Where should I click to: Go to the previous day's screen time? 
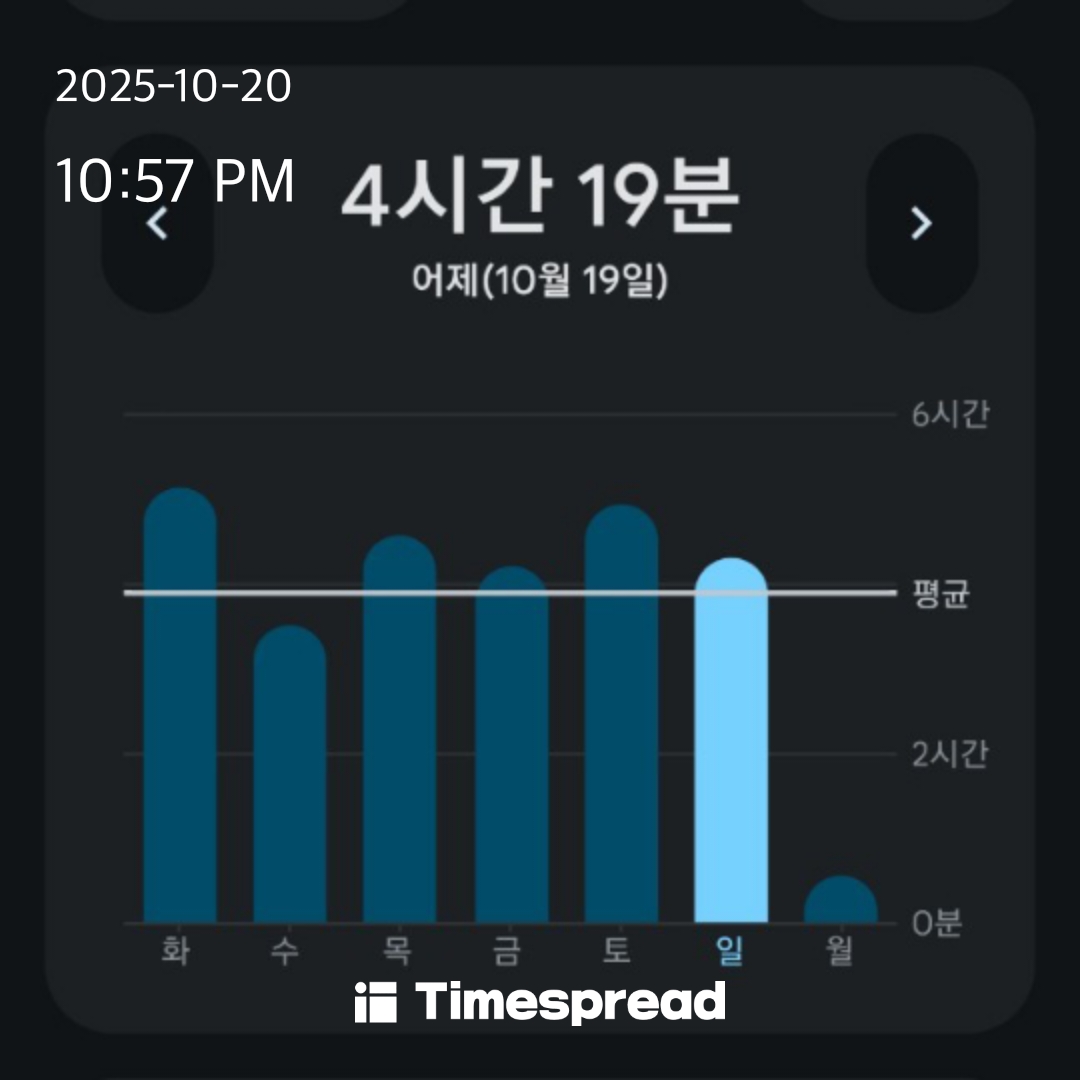157,224
